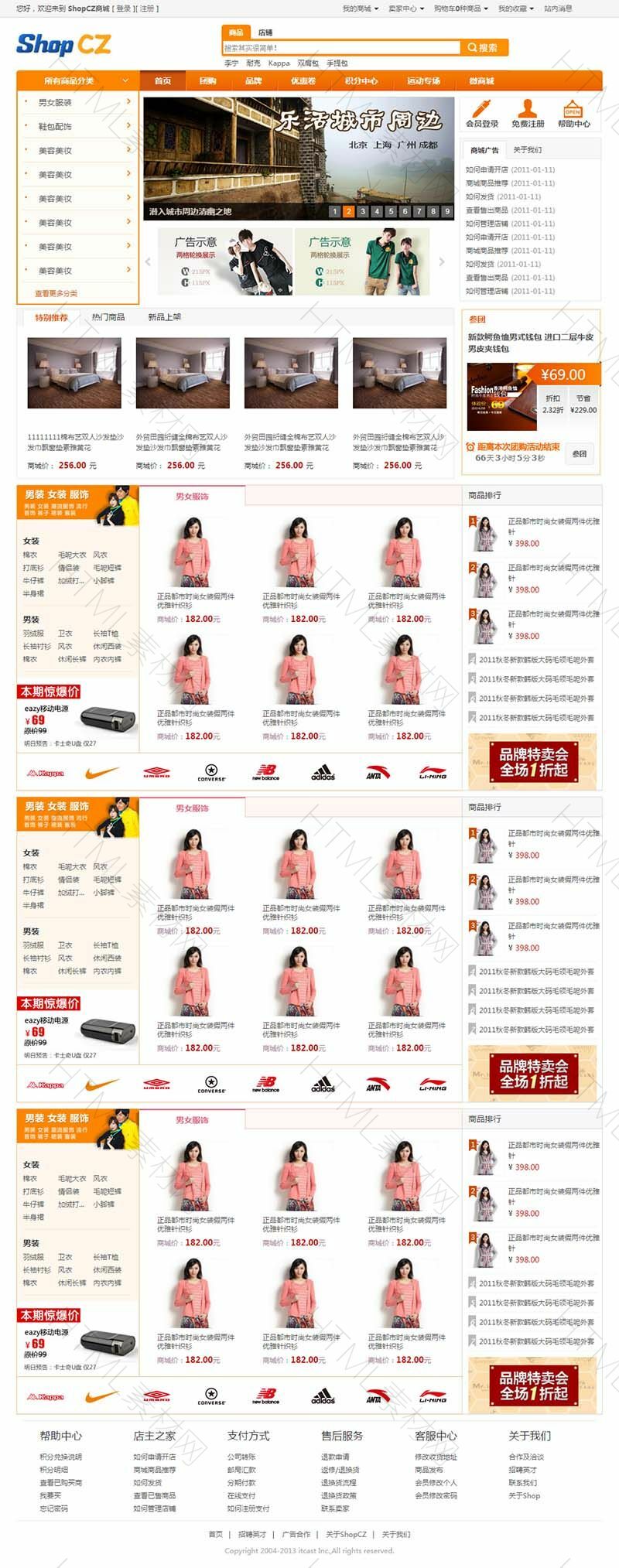Open 积分中心 in the main navigation
The width and height of the screenshot is (619, 1568).
pyautogui.click(x=361, y=80)
